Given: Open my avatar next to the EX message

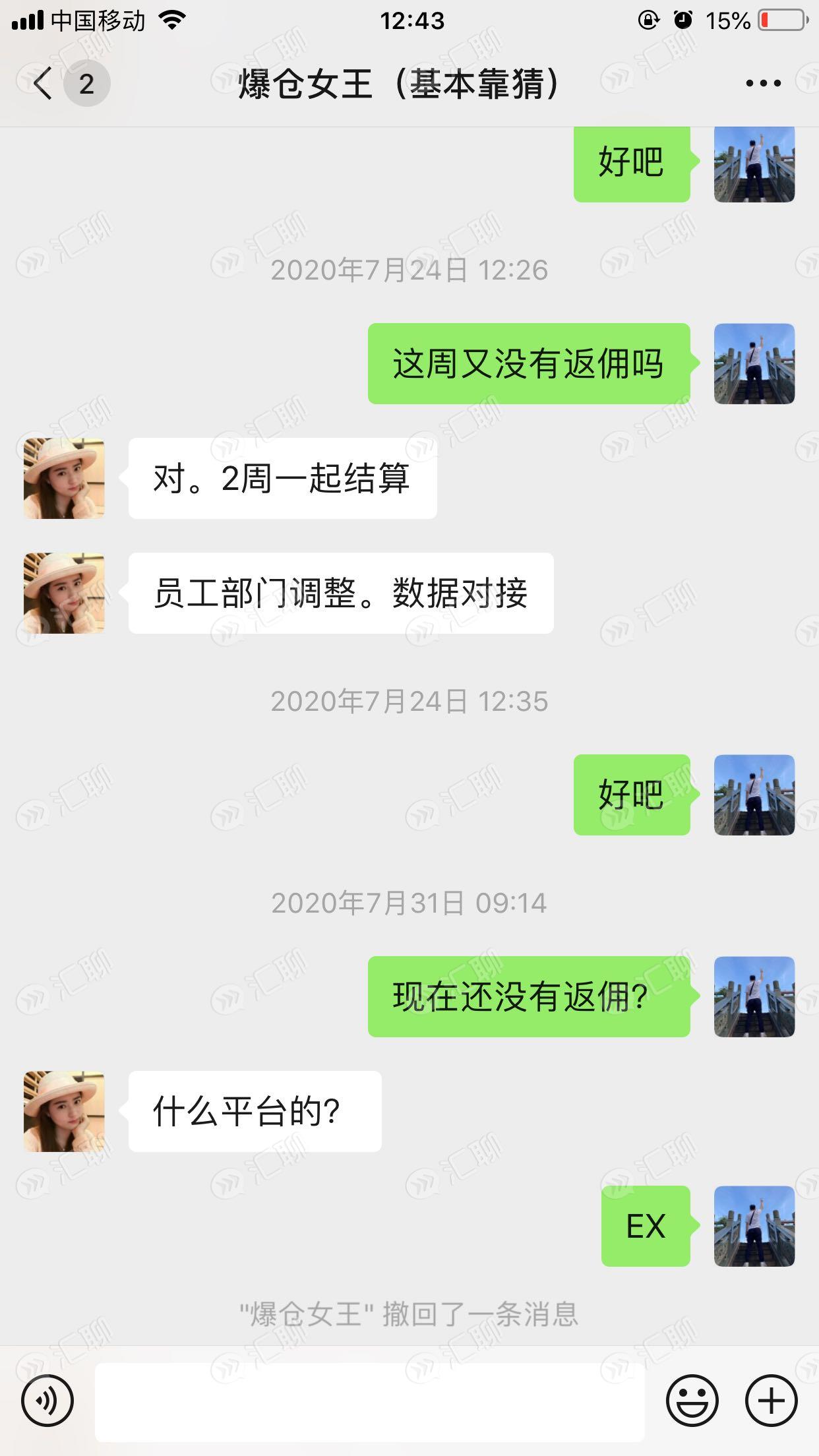Looking at the screenshot, I should point(754,1226).
